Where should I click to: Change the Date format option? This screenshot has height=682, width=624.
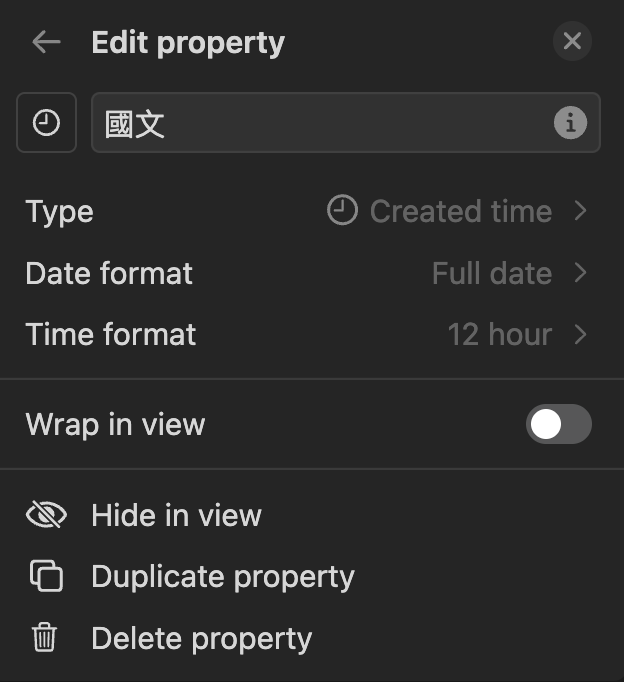(306, 273)
